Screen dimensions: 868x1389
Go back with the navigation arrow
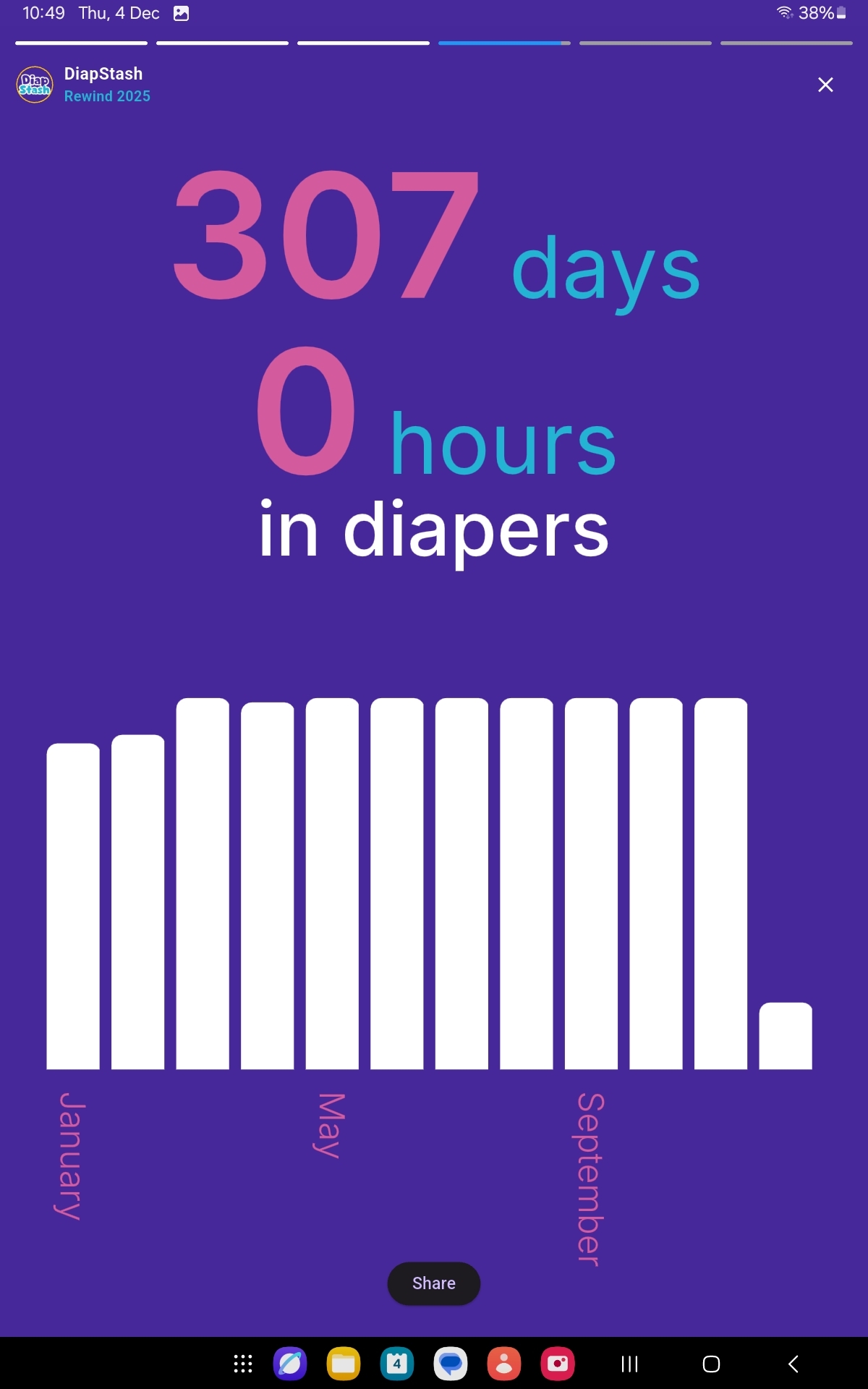tap(793, 1364)
